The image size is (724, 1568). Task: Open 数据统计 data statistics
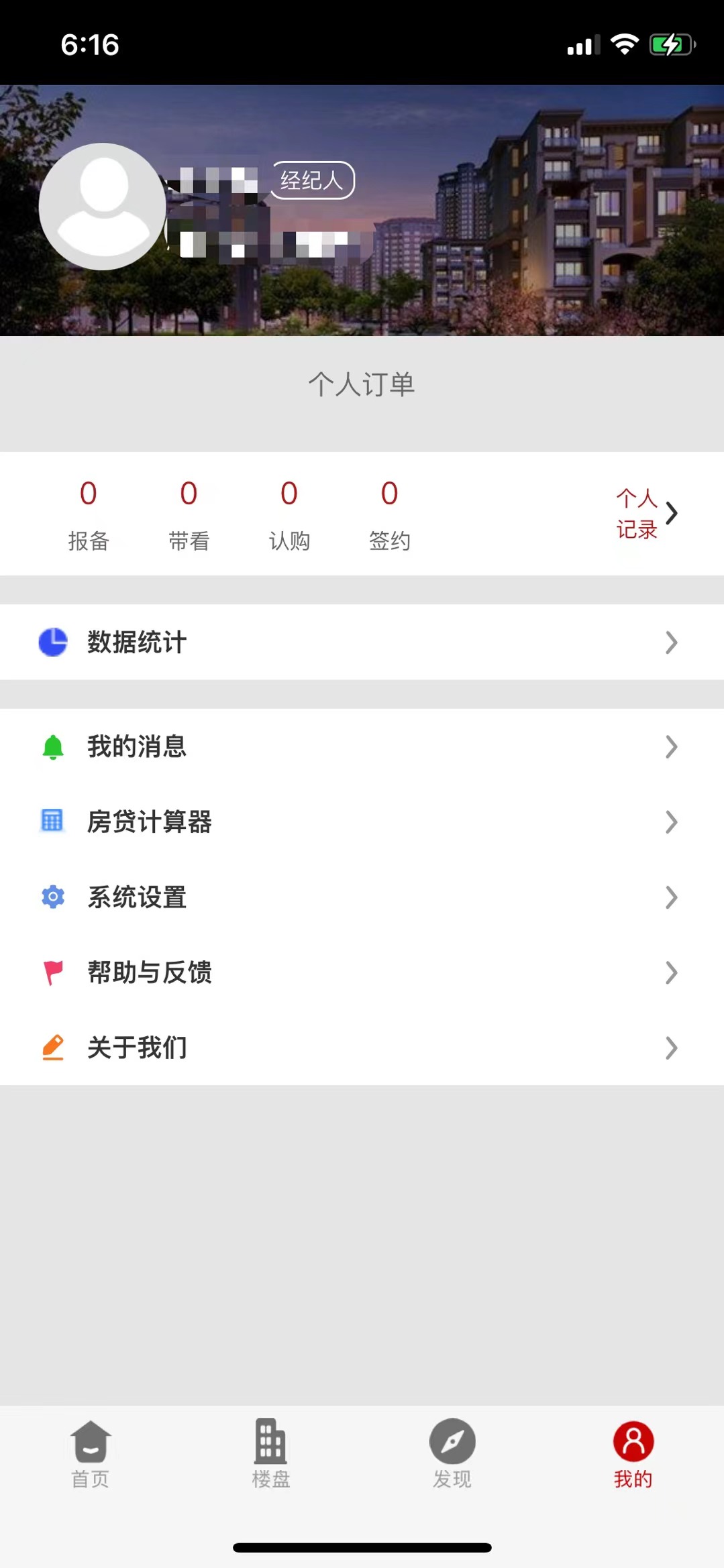362,642
